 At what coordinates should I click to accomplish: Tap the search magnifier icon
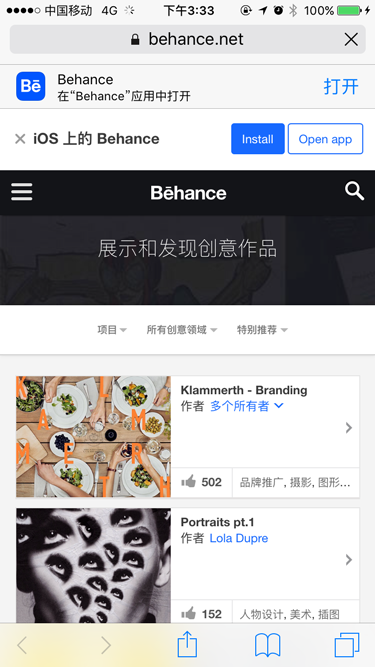click(354, 191)
